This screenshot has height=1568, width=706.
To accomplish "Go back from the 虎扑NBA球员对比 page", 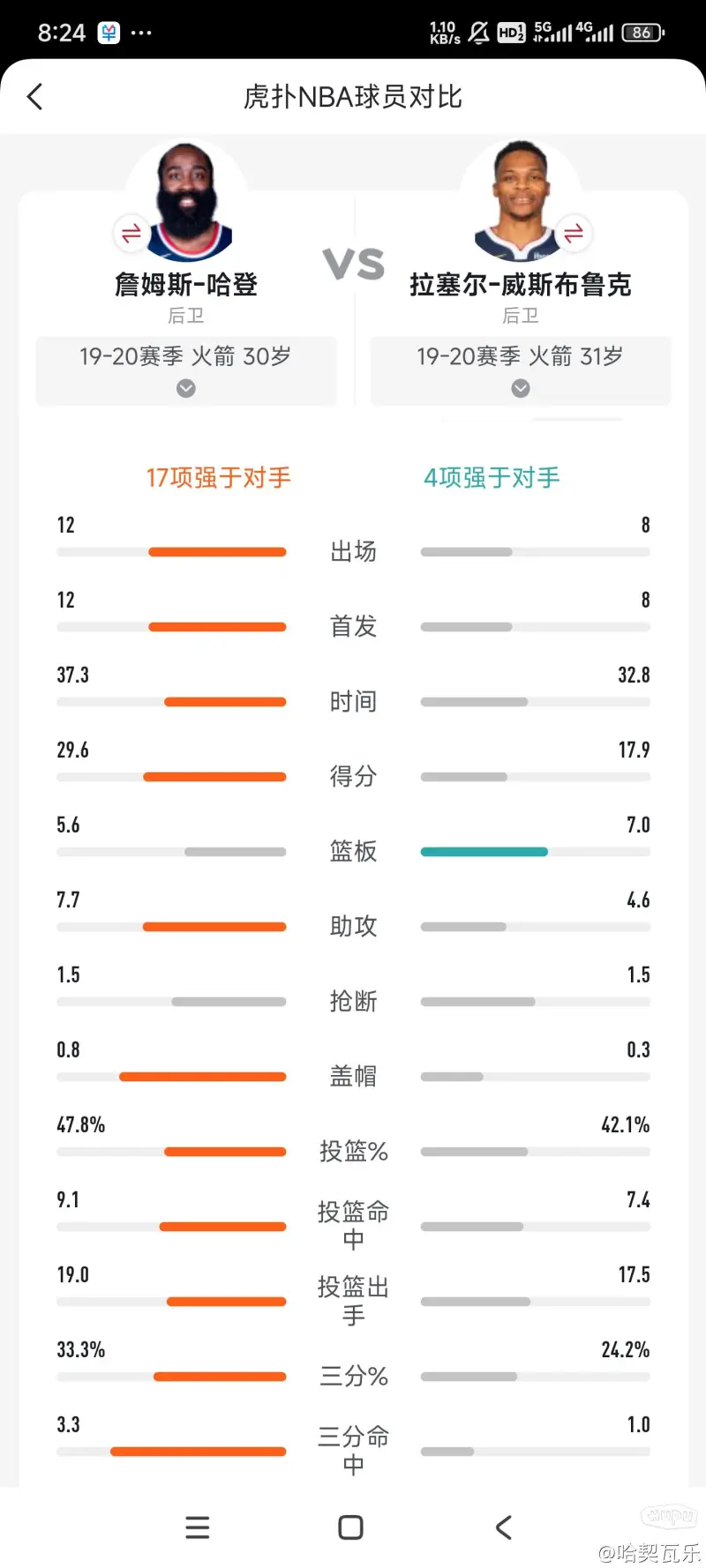I will (x=35, y=96).
